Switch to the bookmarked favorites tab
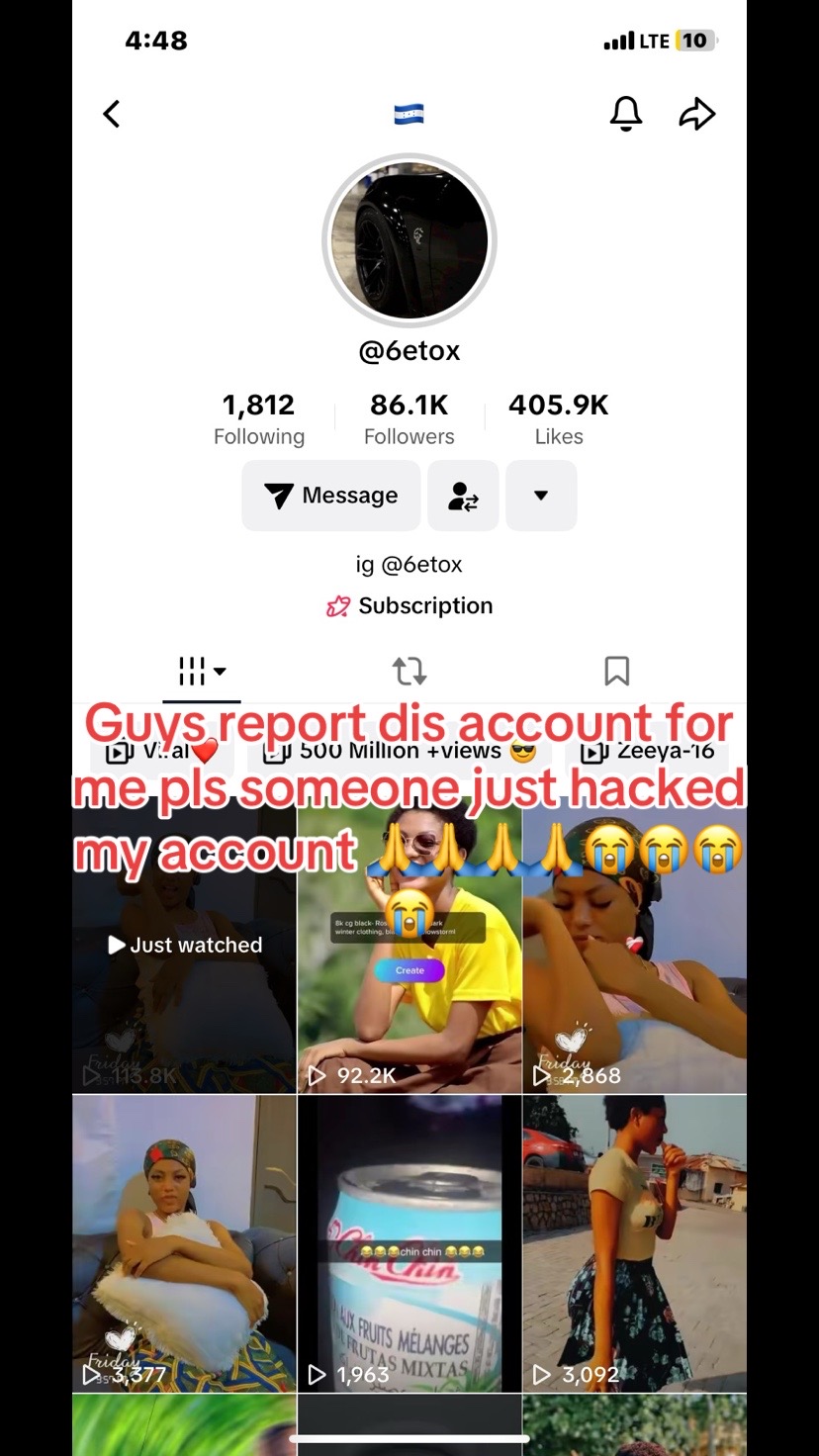Screen dimensions: 819x1456 pyautogui.click(x=617, y=672)
